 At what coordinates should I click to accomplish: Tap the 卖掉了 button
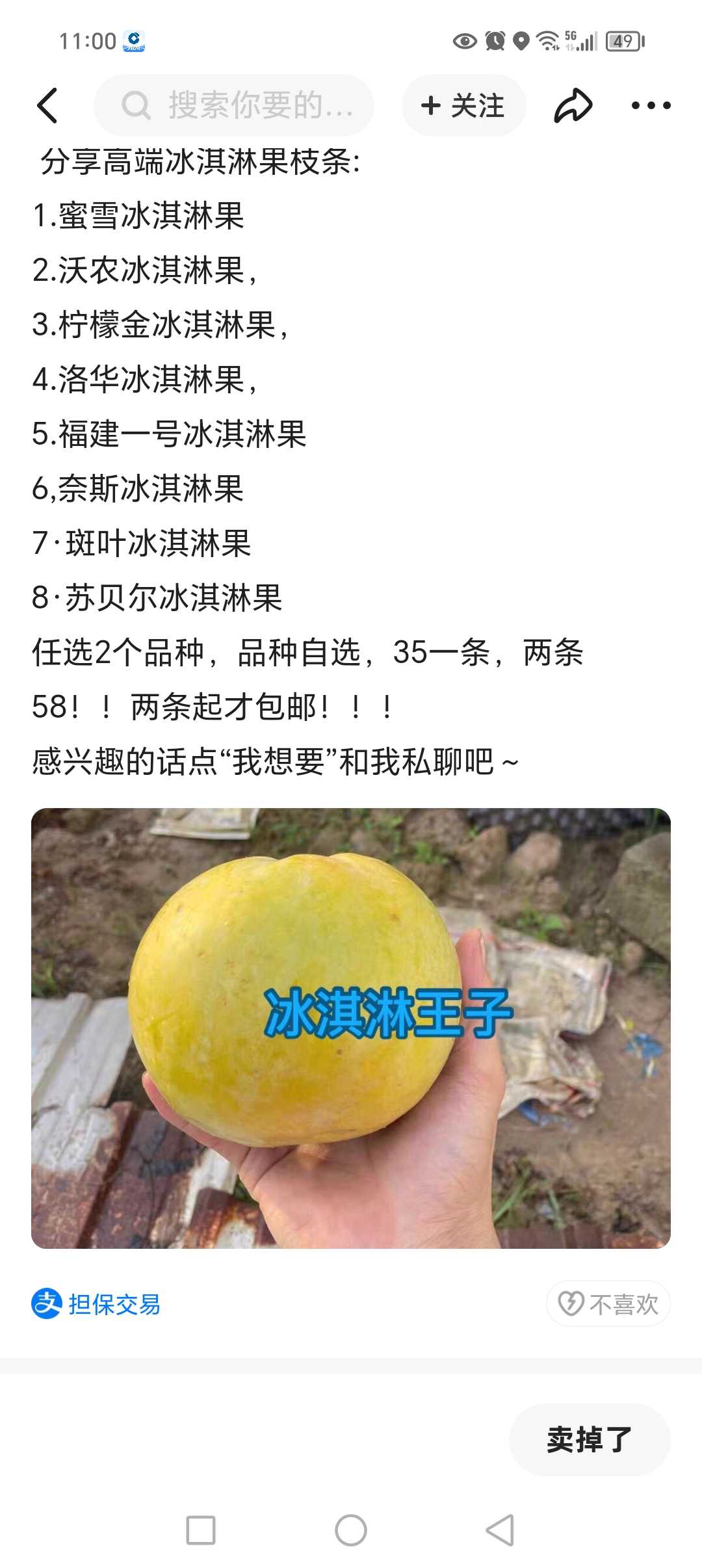[x=590, y=1439]
